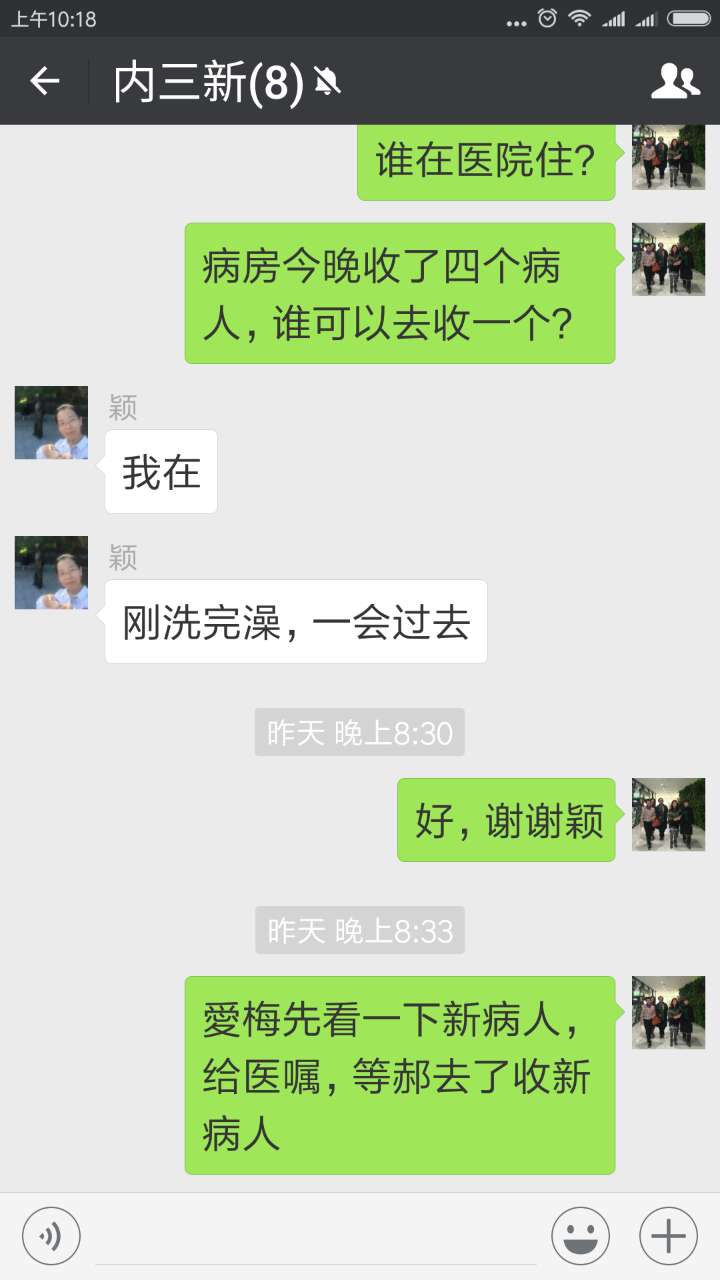The image size is (720, 1280).
Task: Tap the voice message icon at bottom left
Action: [x=50, y=1236]
